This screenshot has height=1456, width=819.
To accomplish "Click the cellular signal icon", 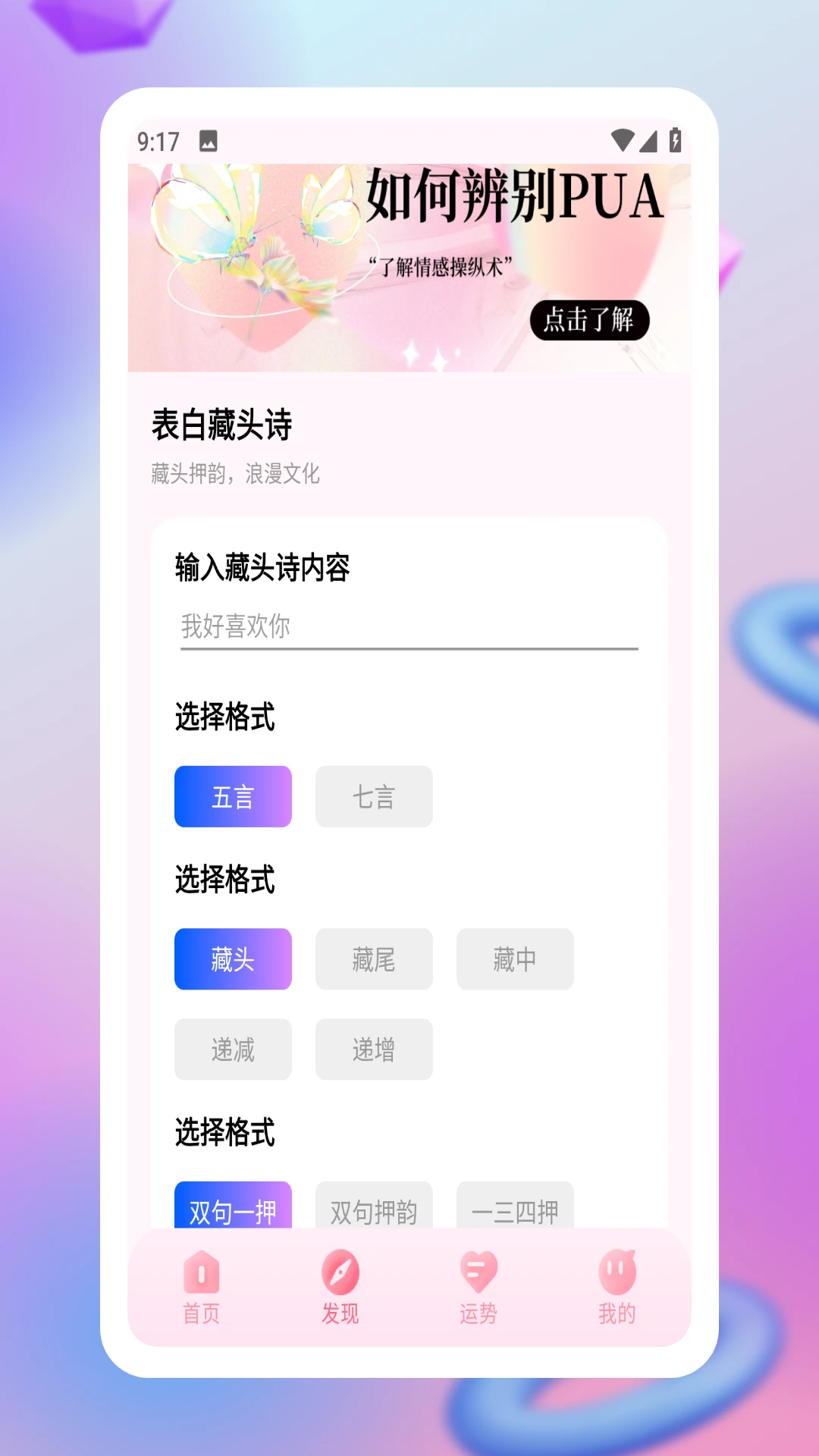I will point(649,140).
